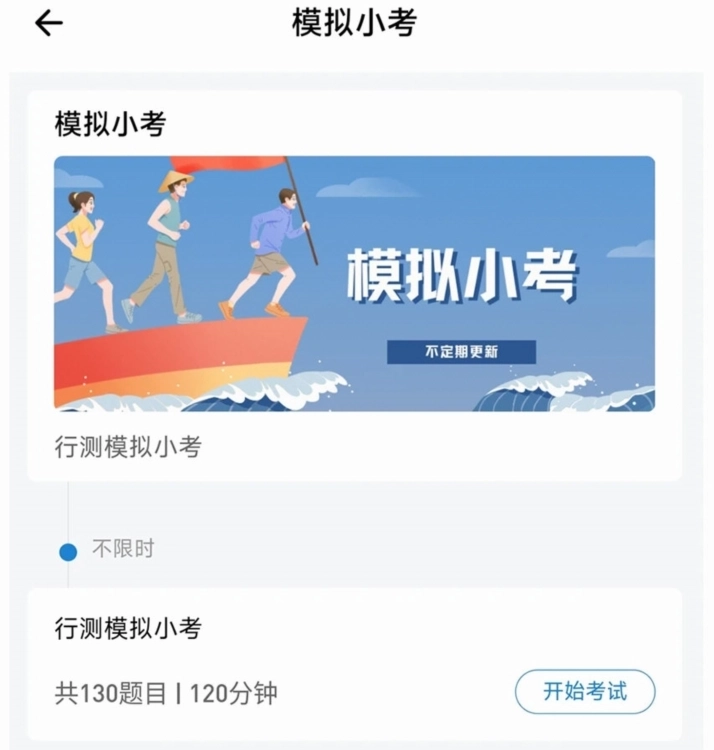Tap the 开始考试 button

tap(585, 691)
